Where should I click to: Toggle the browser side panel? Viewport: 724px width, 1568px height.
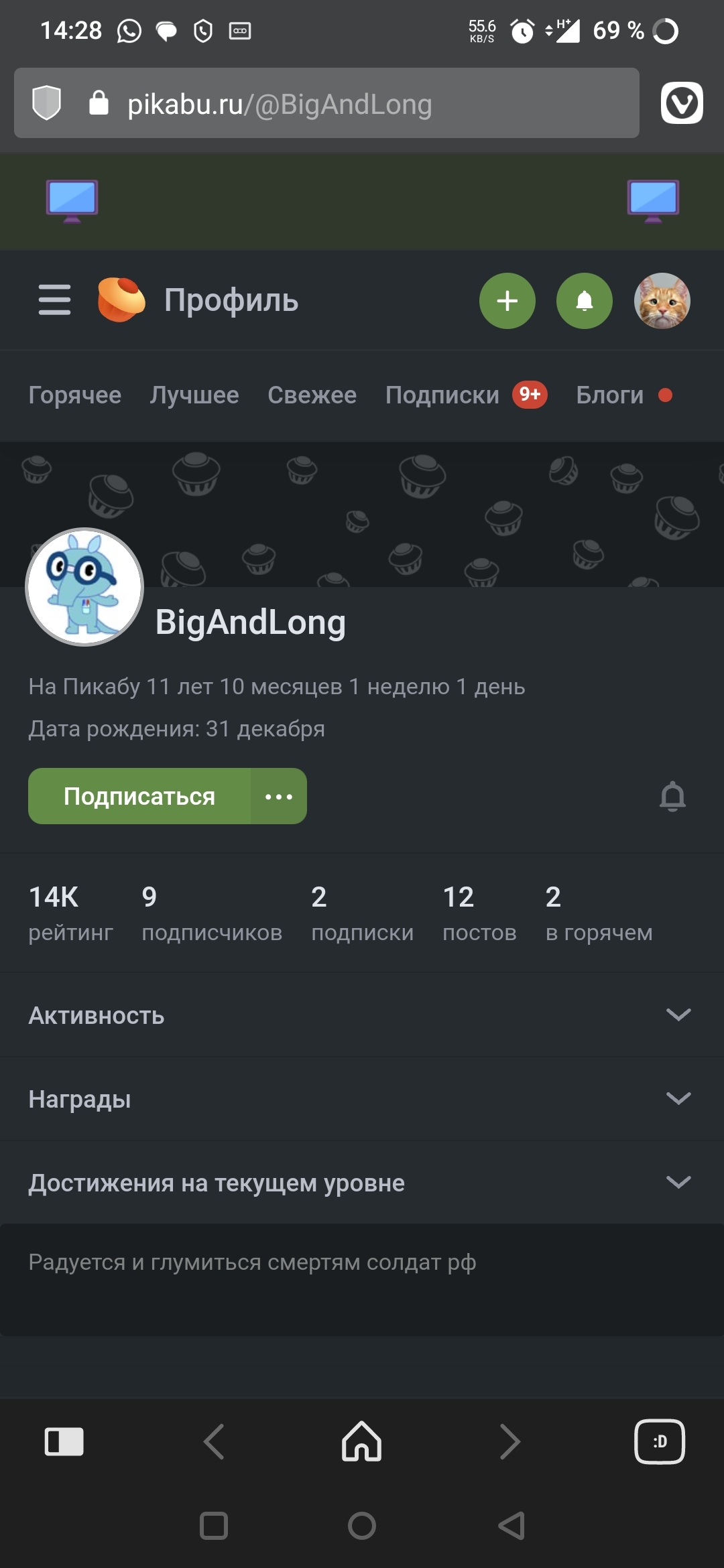coord(64,1441)
